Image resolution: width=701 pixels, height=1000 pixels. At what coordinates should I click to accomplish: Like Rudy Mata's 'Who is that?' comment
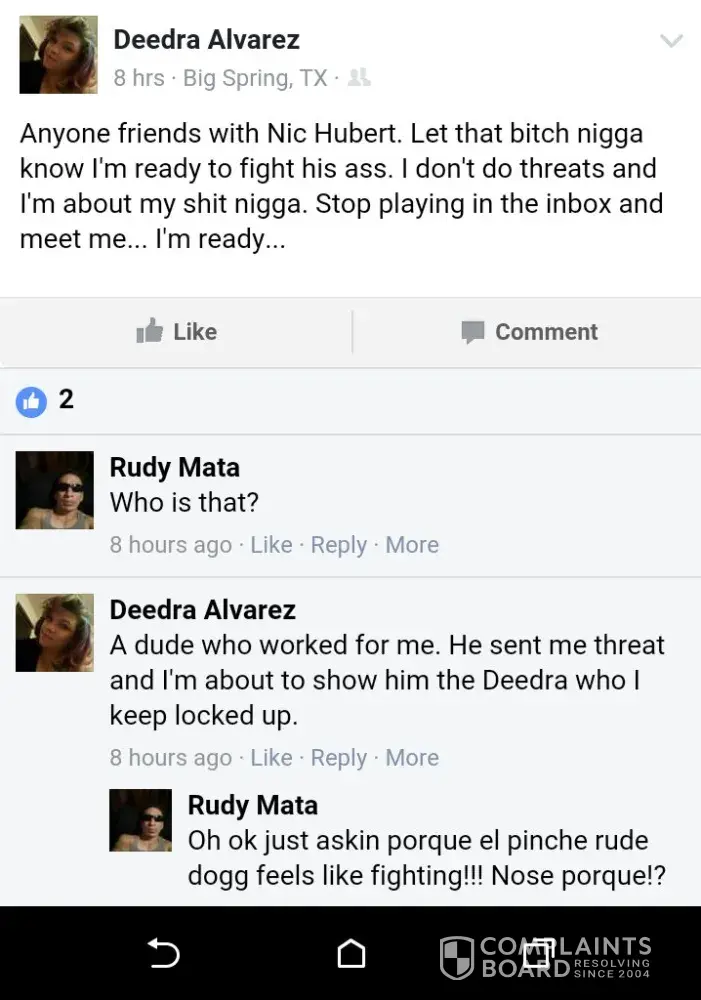pos(271,545)
